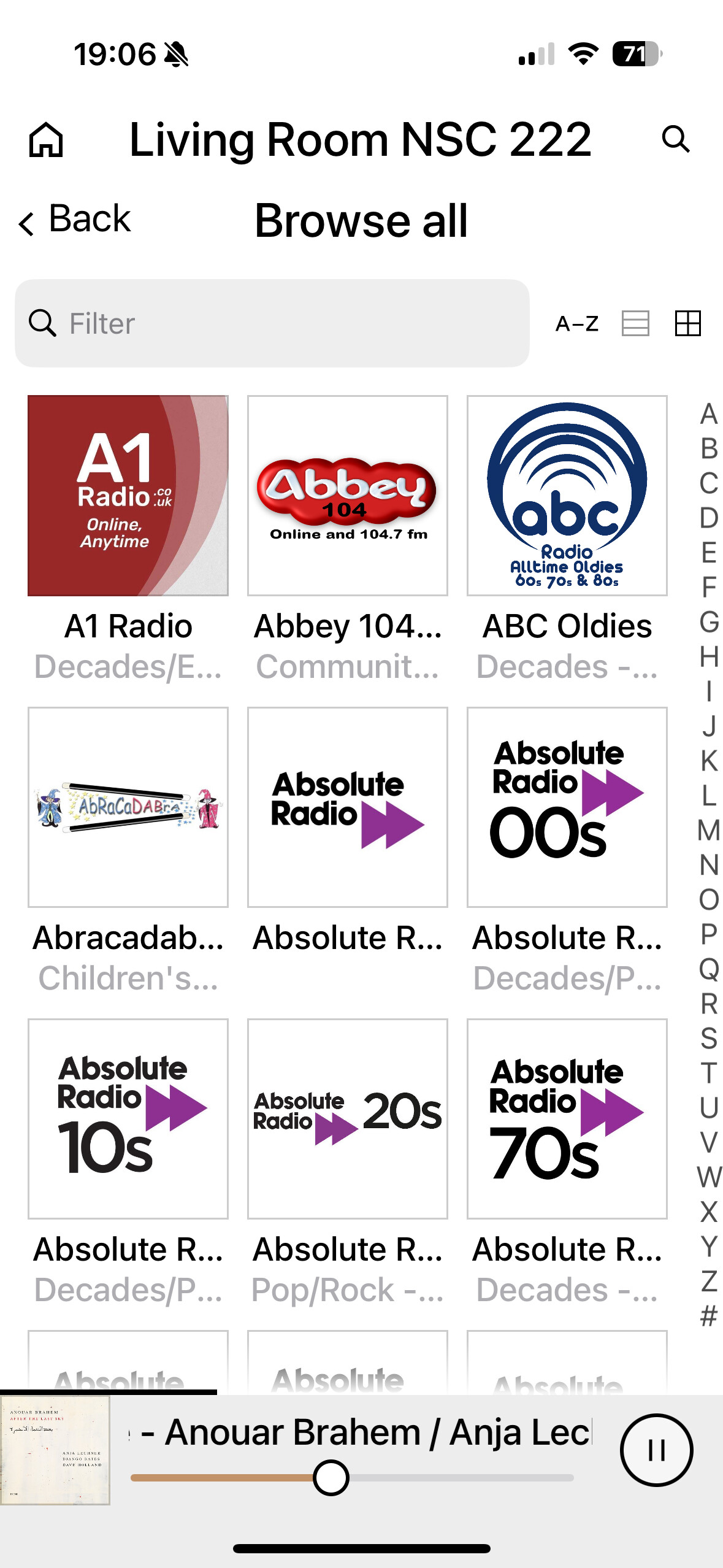Select ABC Oldies station

(567, 496)
